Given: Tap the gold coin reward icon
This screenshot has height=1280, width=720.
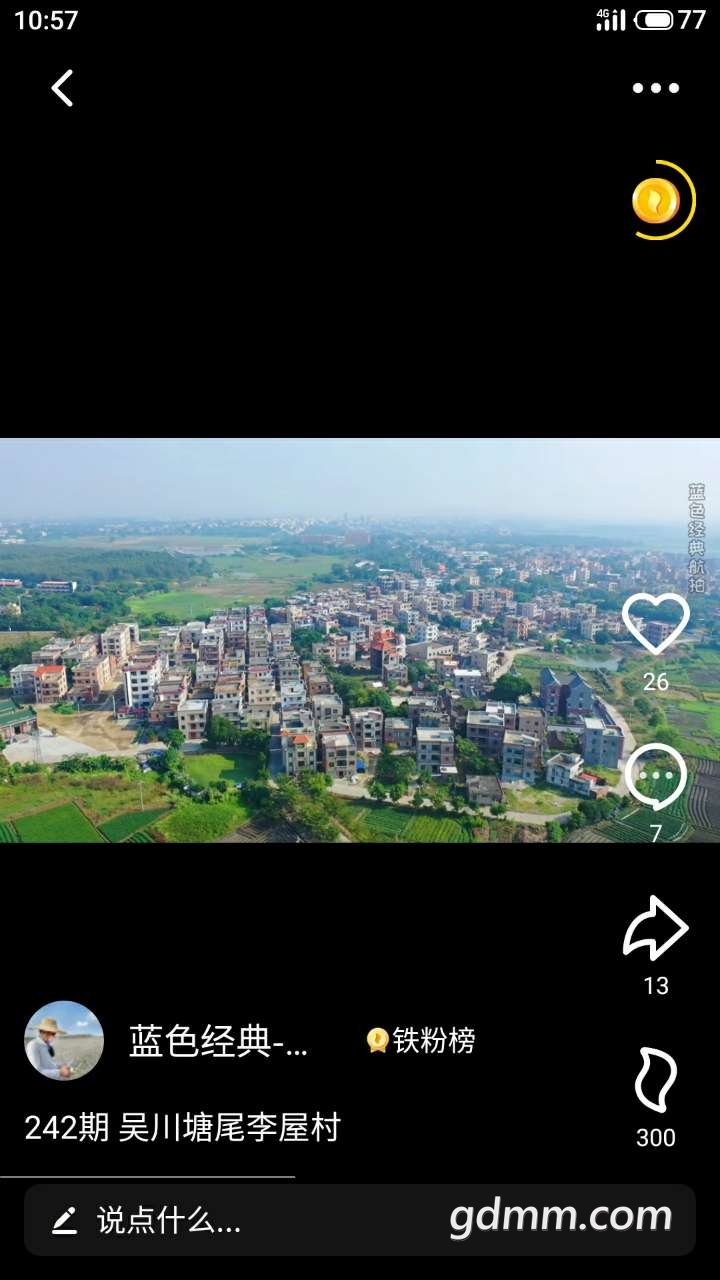Looking at the screenshot, I should click(x=657, y=201).
